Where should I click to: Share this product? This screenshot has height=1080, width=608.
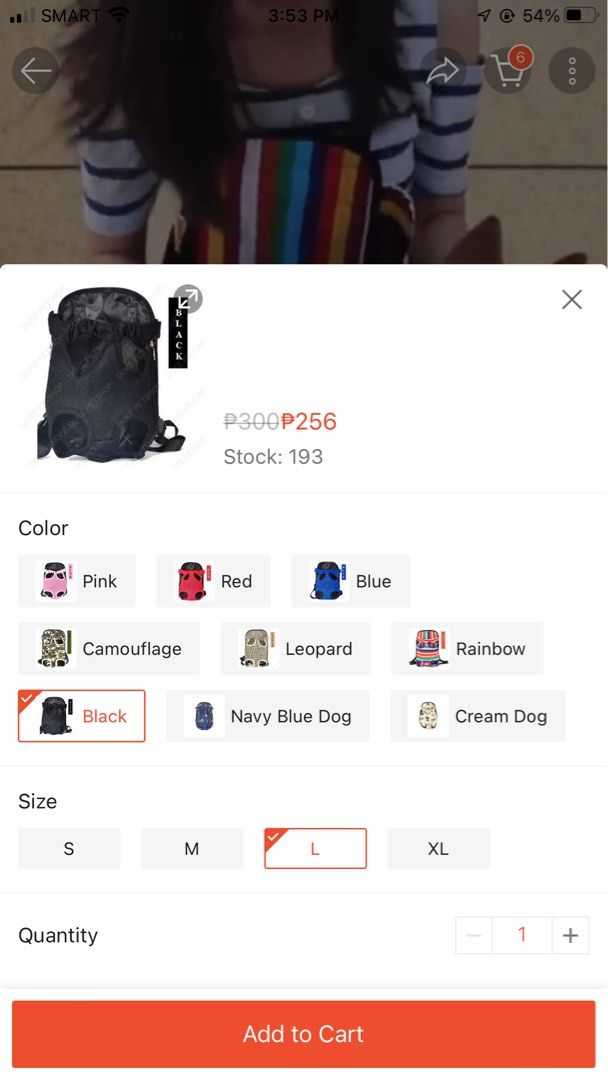click(x=443, y=71)
